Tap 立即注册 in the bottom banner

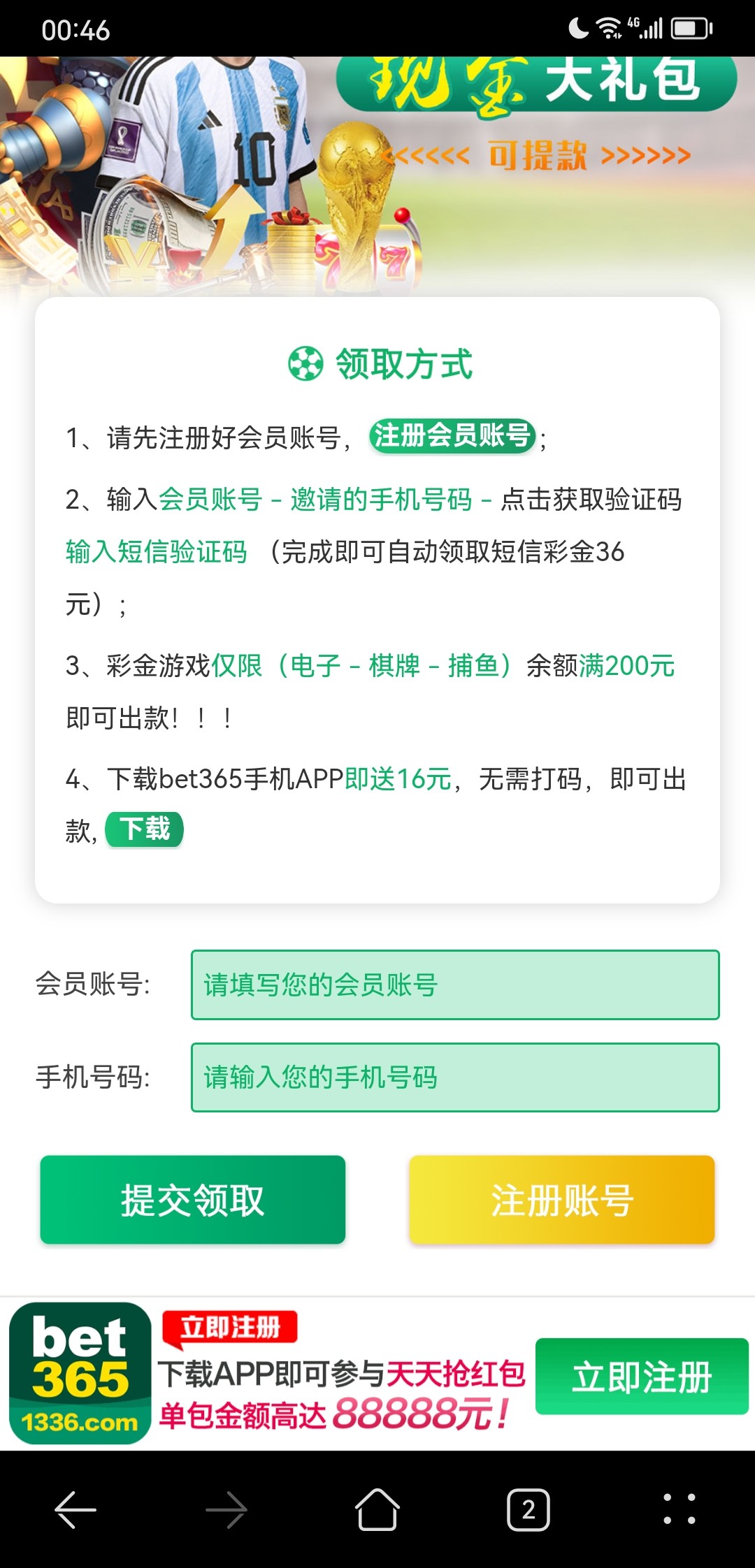(x=641, y=1376)
